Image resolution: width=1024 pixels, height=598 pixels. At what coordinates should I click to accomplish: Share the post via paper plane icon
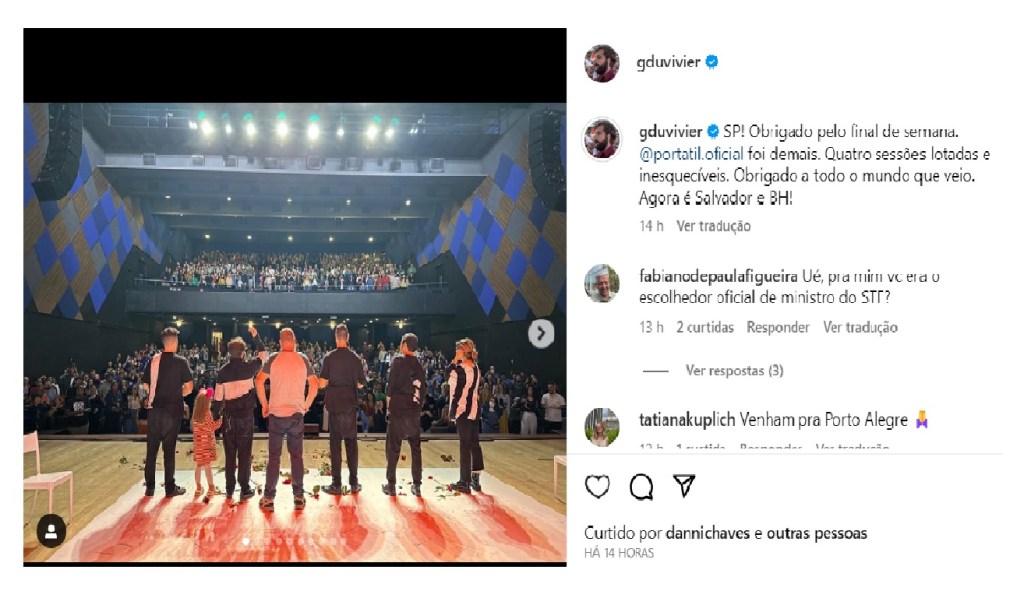click(684, 486)
